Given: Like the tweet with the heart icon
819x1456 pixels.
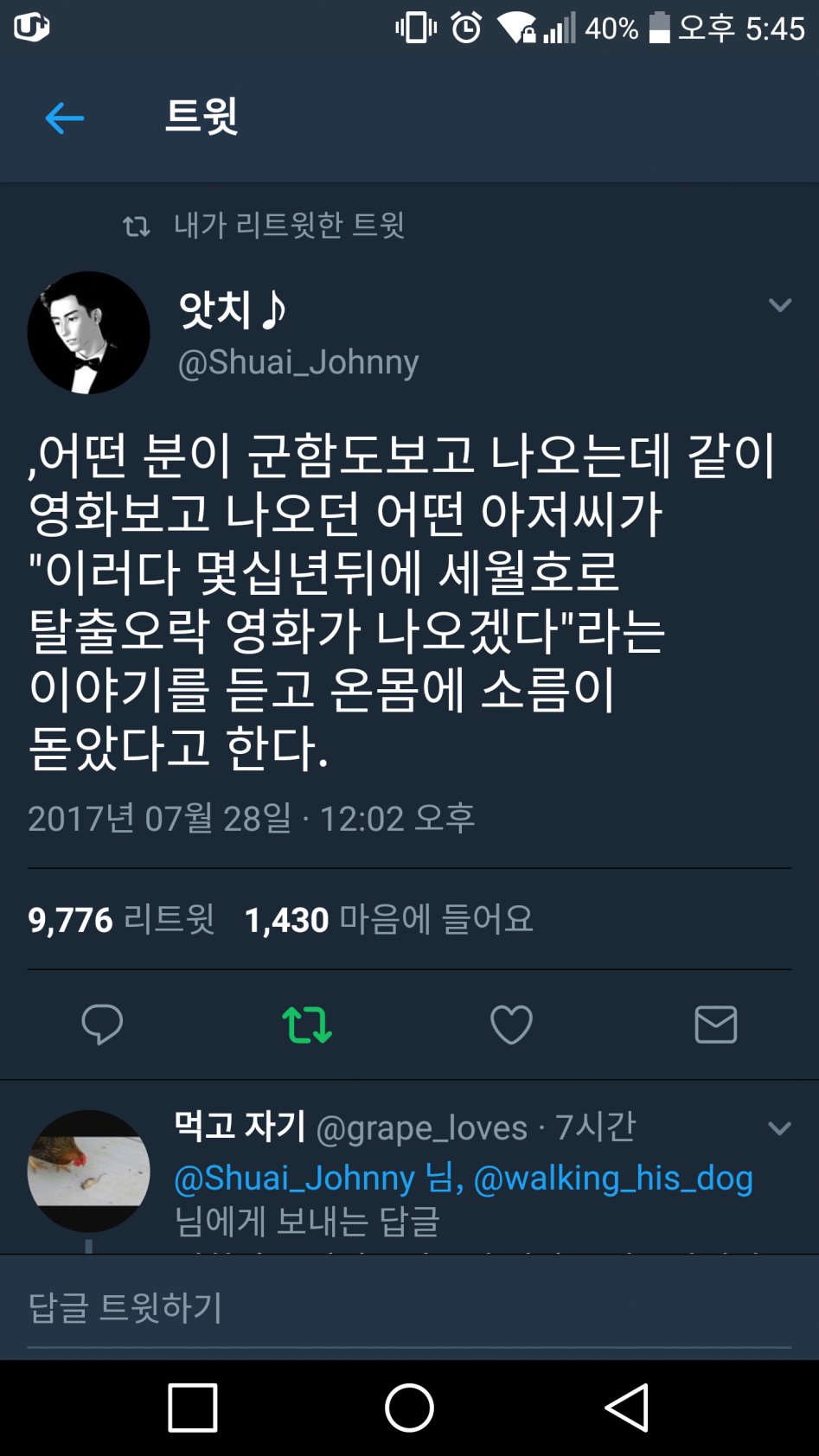Looking at the screenshot, I should pyautogui.click(x=511, y=1025).
